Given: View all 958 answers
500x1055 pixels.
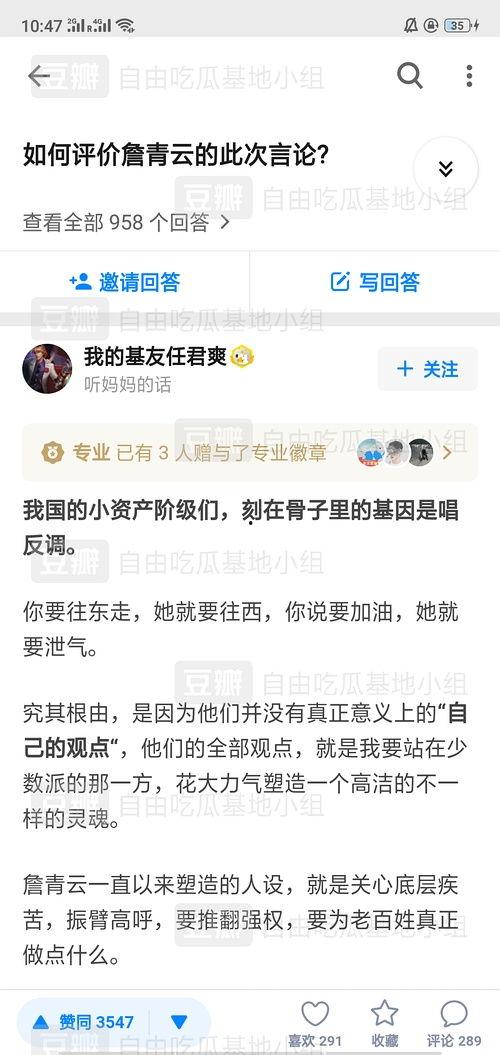Looking at the screenshot, I should pos(127,222).
